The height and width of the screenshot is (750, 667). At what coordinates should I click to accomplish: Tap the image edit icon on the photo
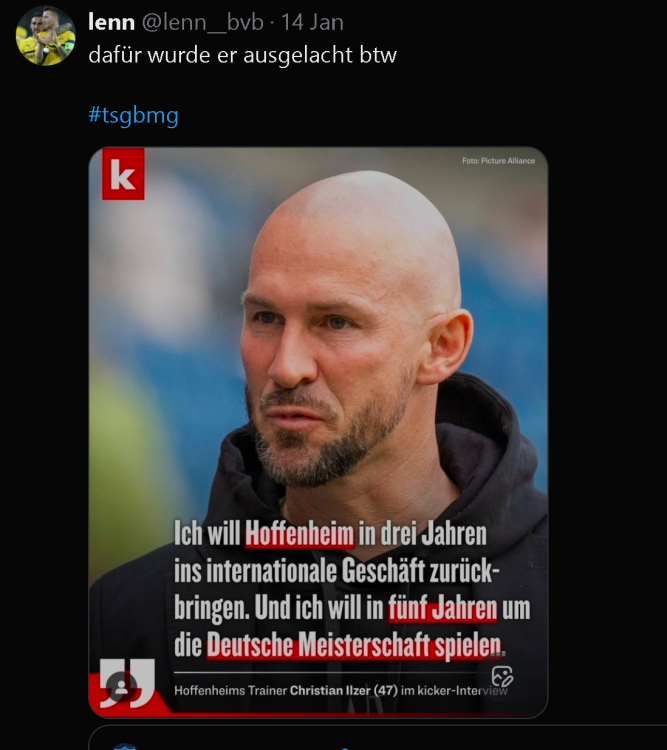502,677
